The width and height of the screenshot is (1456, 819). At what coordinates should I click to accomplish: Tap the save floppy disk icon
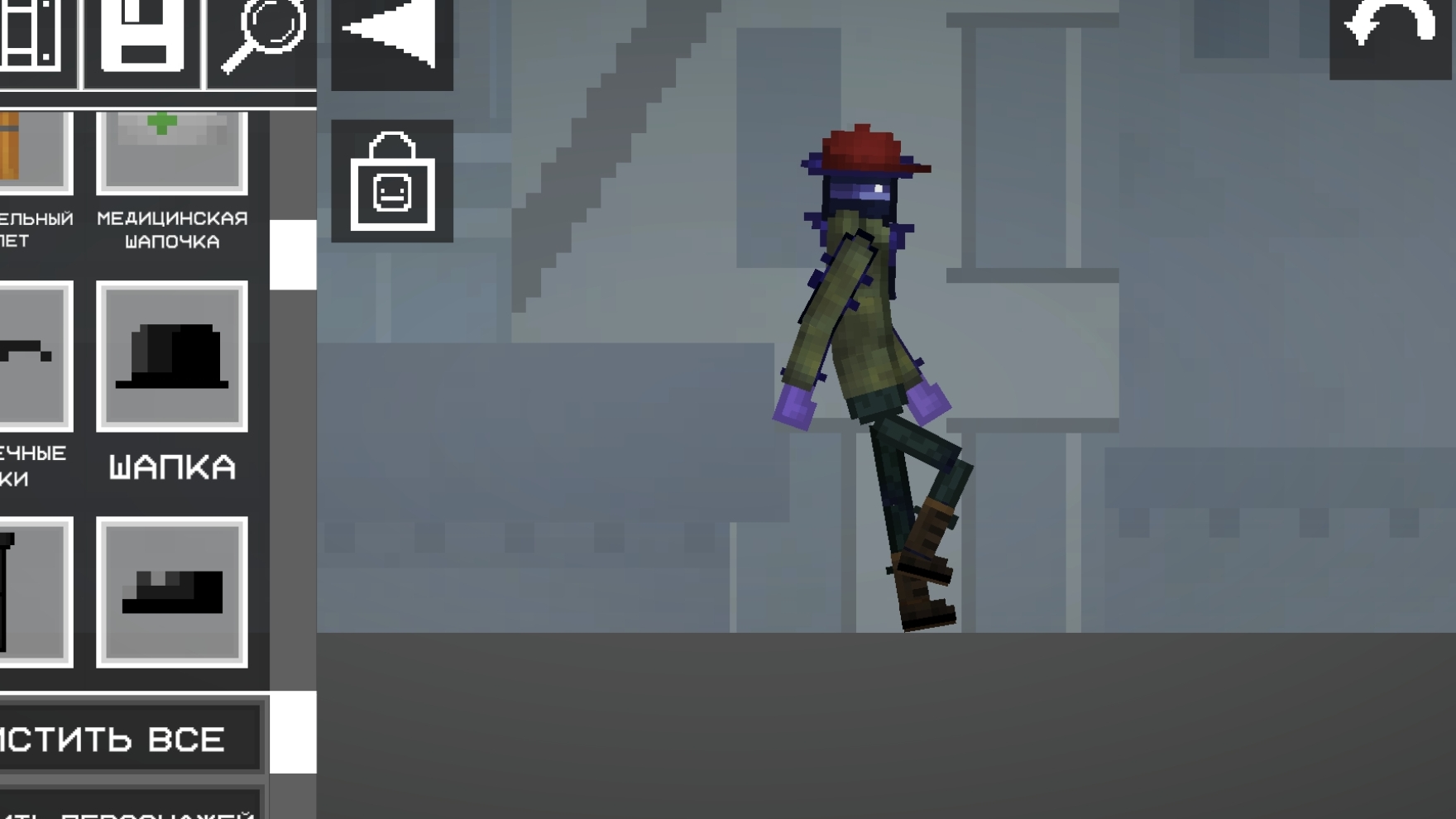[142, 37]
